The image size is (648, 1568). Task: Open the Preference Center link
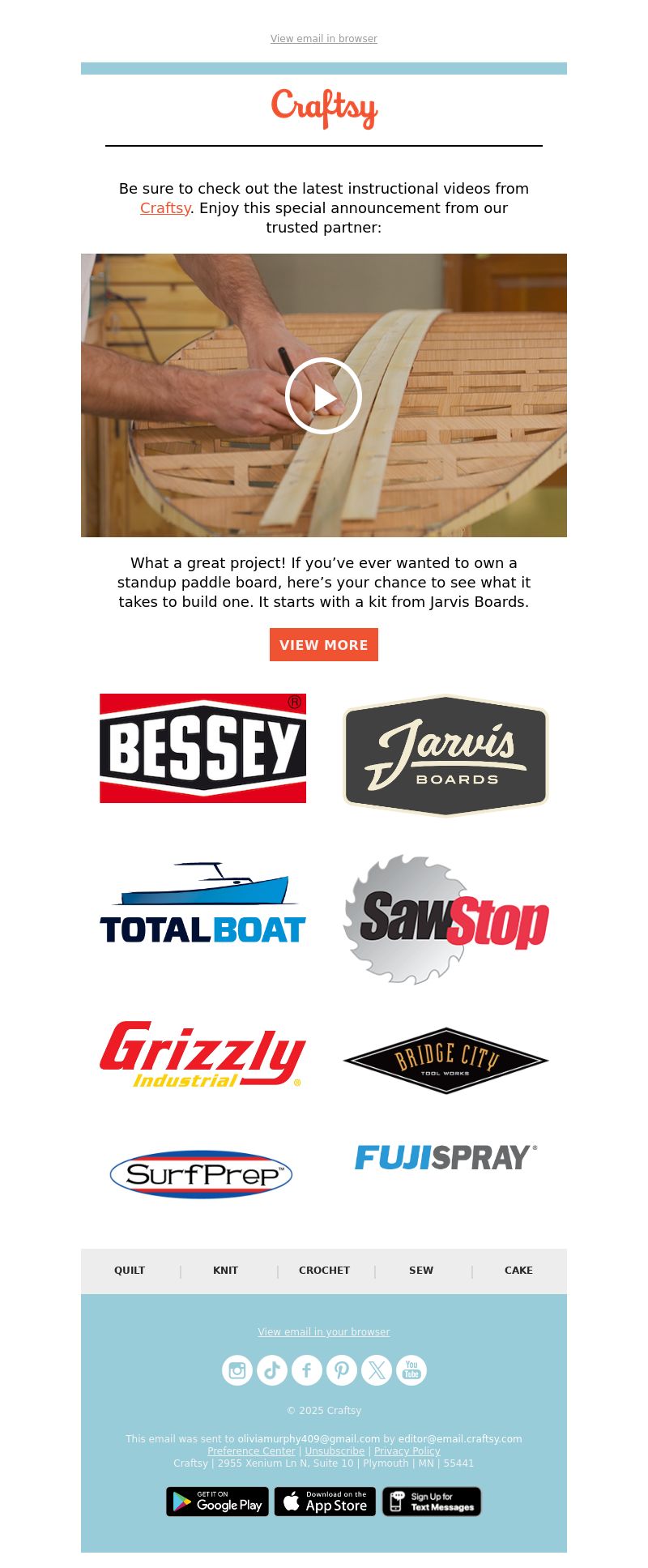point(251,1451)
